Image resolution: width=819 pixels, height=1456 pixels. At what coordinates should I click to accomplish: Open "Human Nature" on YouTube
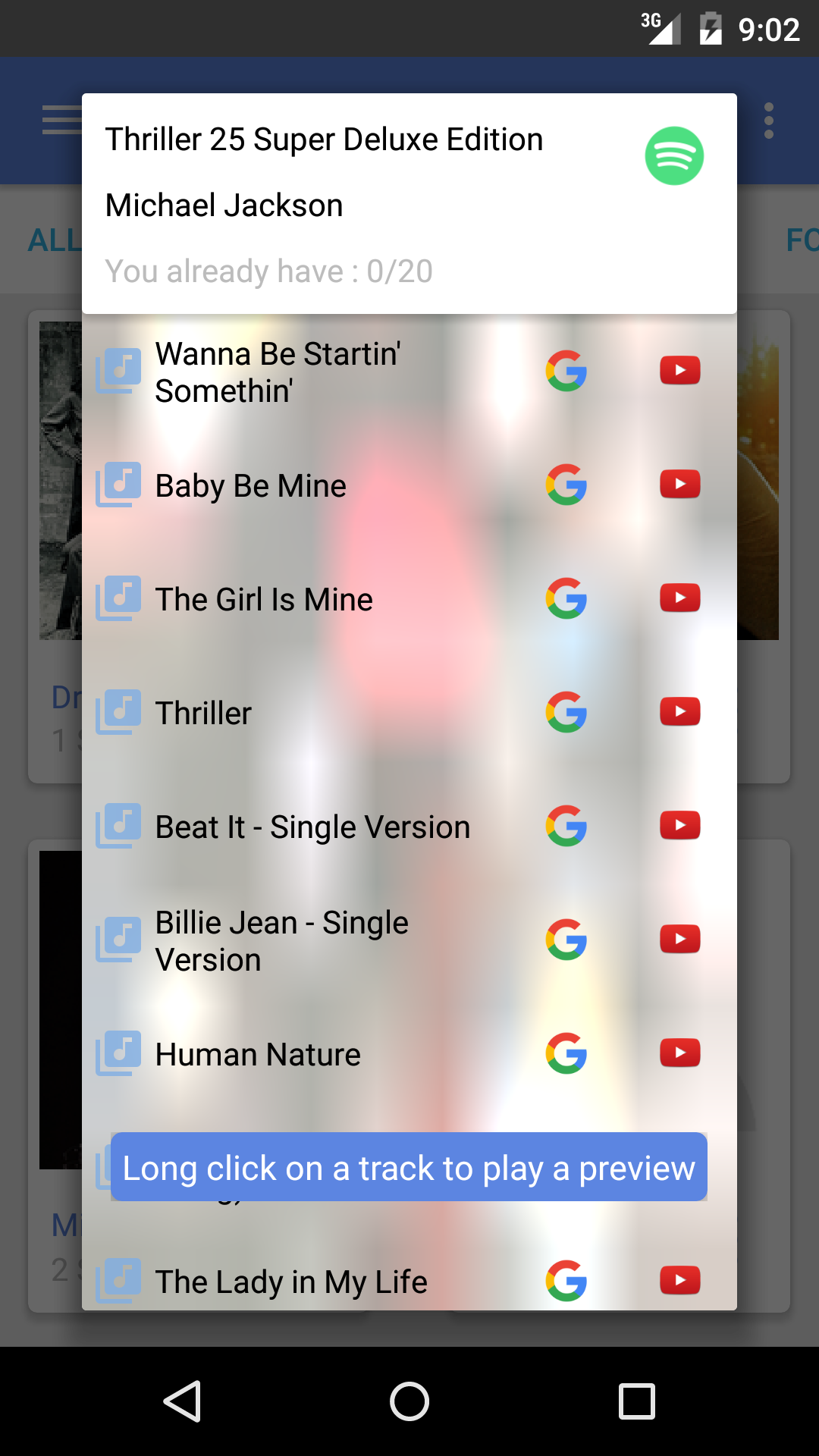[x=680, y=1053]
